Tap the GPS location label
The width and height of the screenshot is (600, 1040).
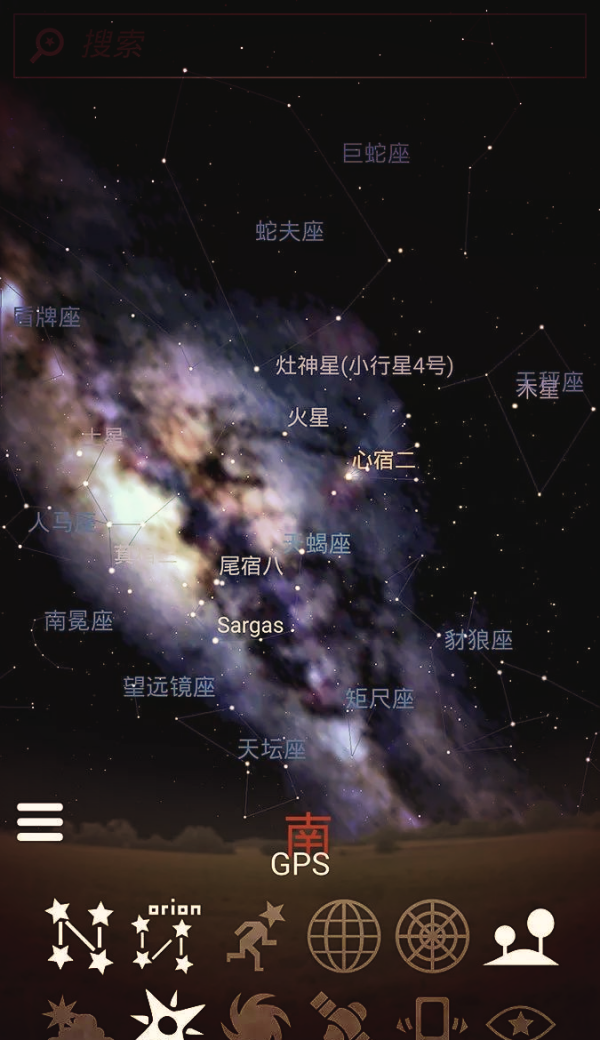300,865
